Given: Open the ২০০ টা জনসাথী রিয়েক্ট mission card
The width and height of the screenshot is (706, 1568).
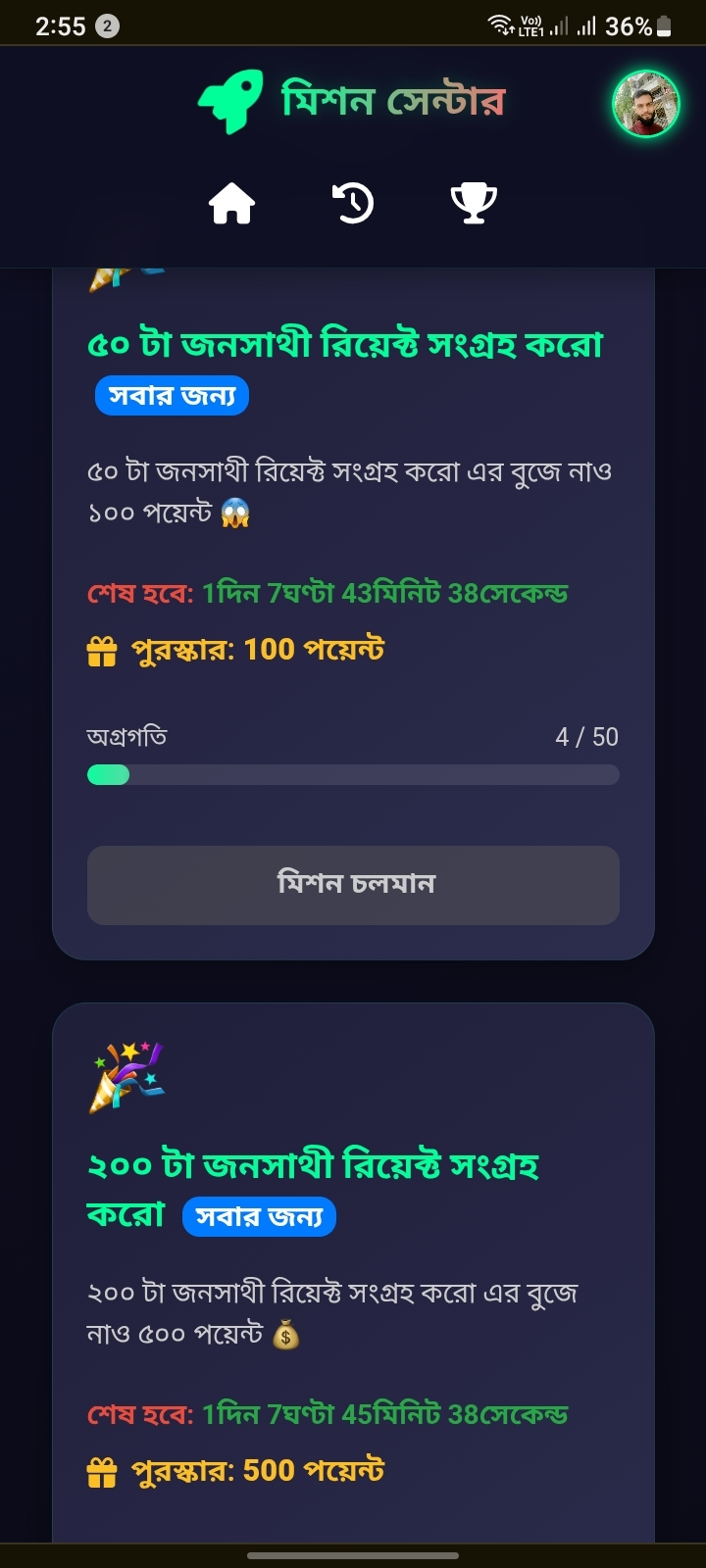Looking at the screenshot, I should 314,1166.
